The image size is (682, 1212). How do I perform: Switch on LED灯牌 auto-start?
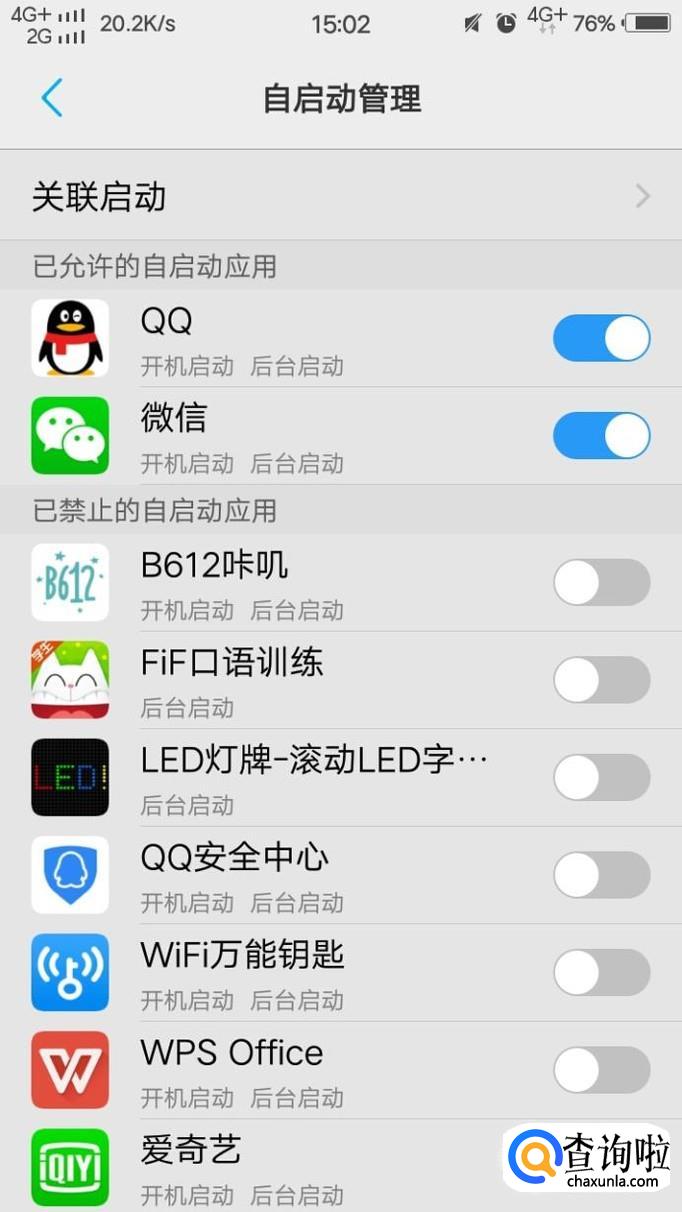pos(601,778)
